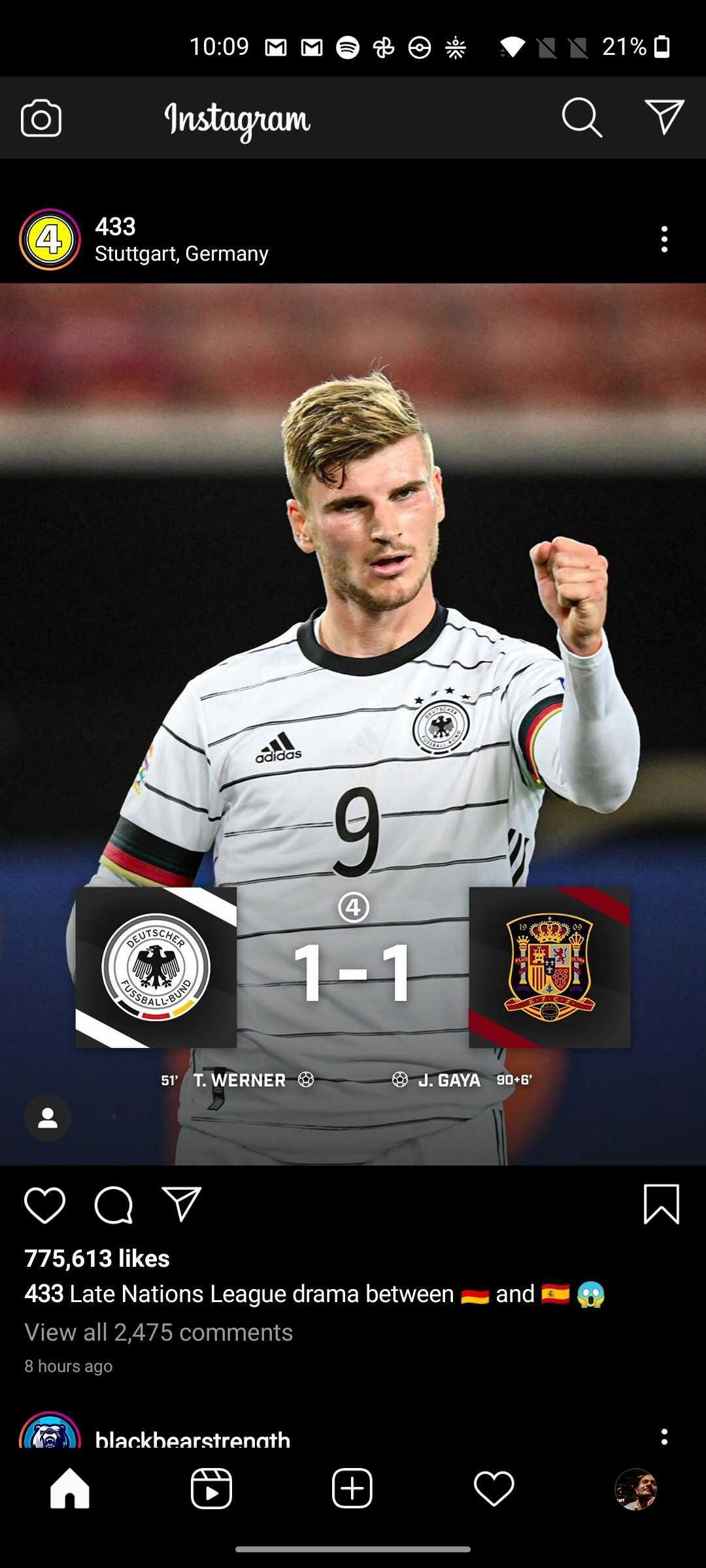Go to the Home tab

pos(70,1489)
